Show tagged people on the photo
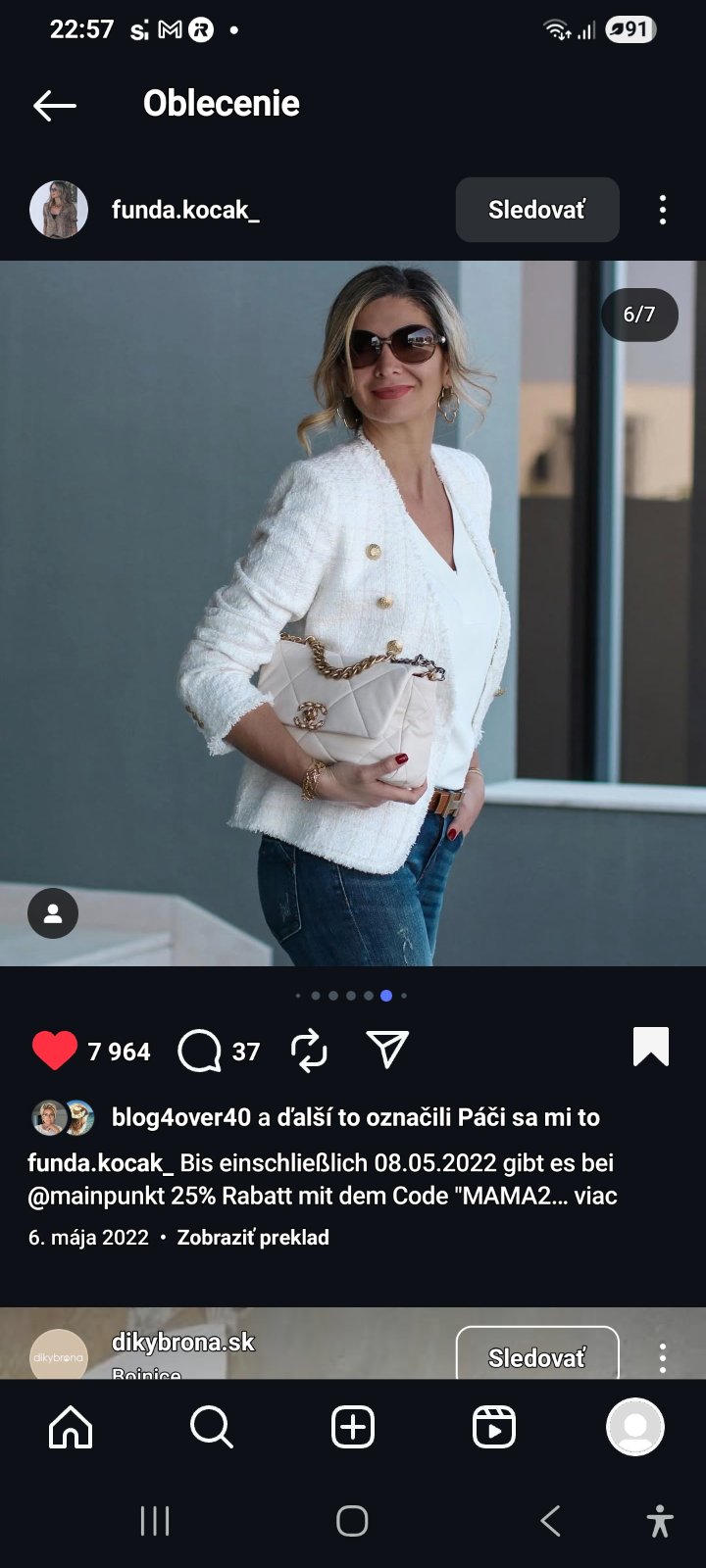This screenshot has width=706, height=1568. point(53,913)
